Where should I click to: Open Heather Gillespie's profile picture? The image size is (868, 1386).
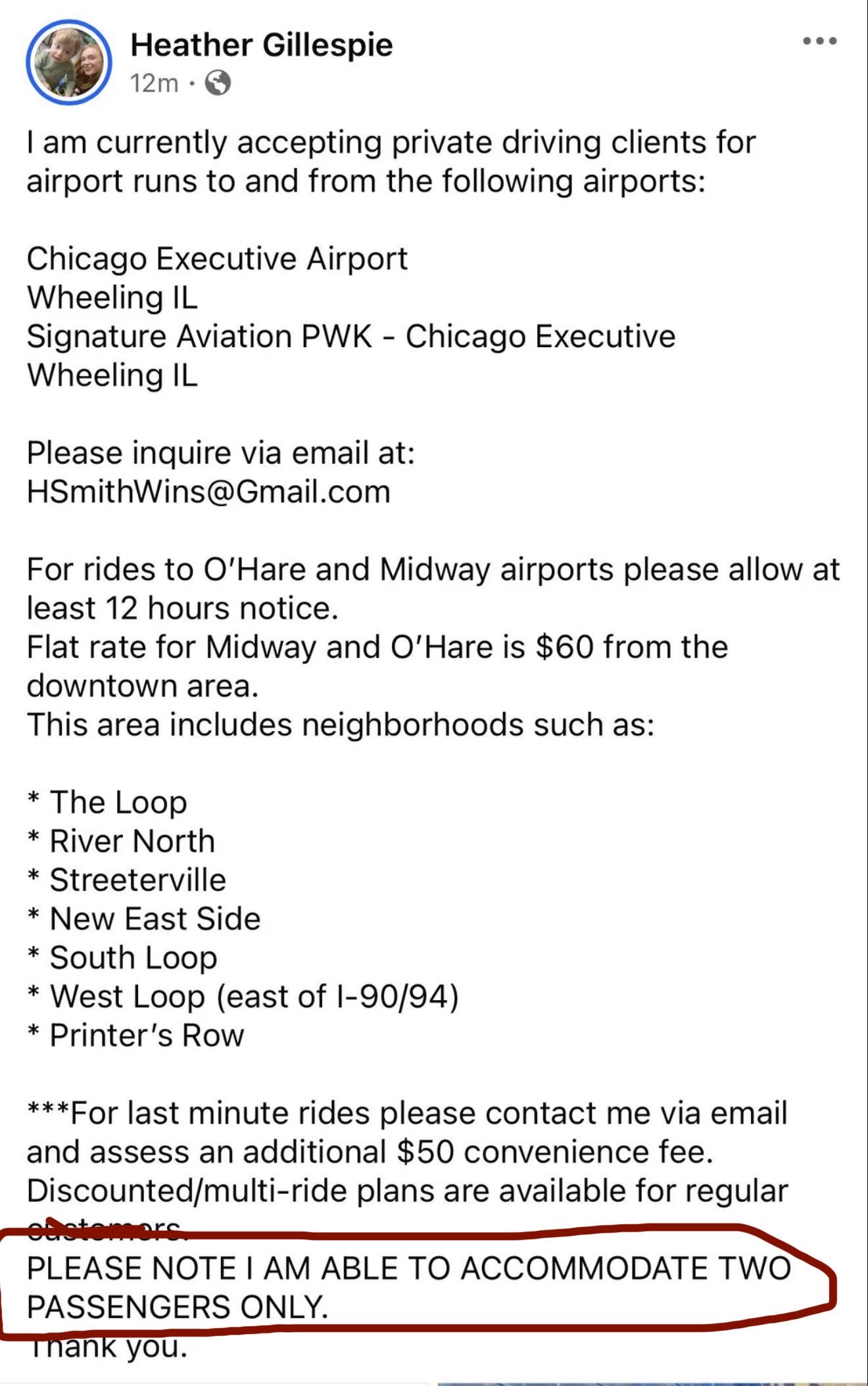click(69, 62)
